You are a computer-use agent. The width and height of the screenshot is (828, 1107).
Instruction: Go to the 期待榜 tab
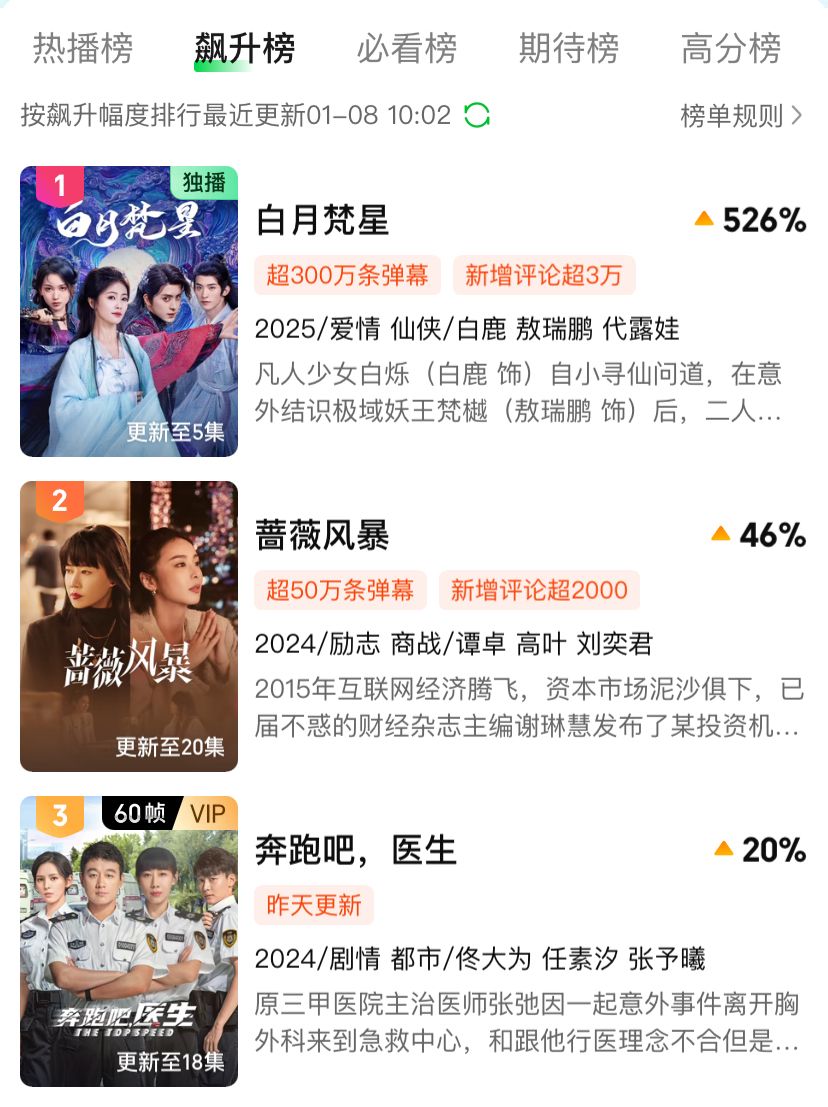569,48
